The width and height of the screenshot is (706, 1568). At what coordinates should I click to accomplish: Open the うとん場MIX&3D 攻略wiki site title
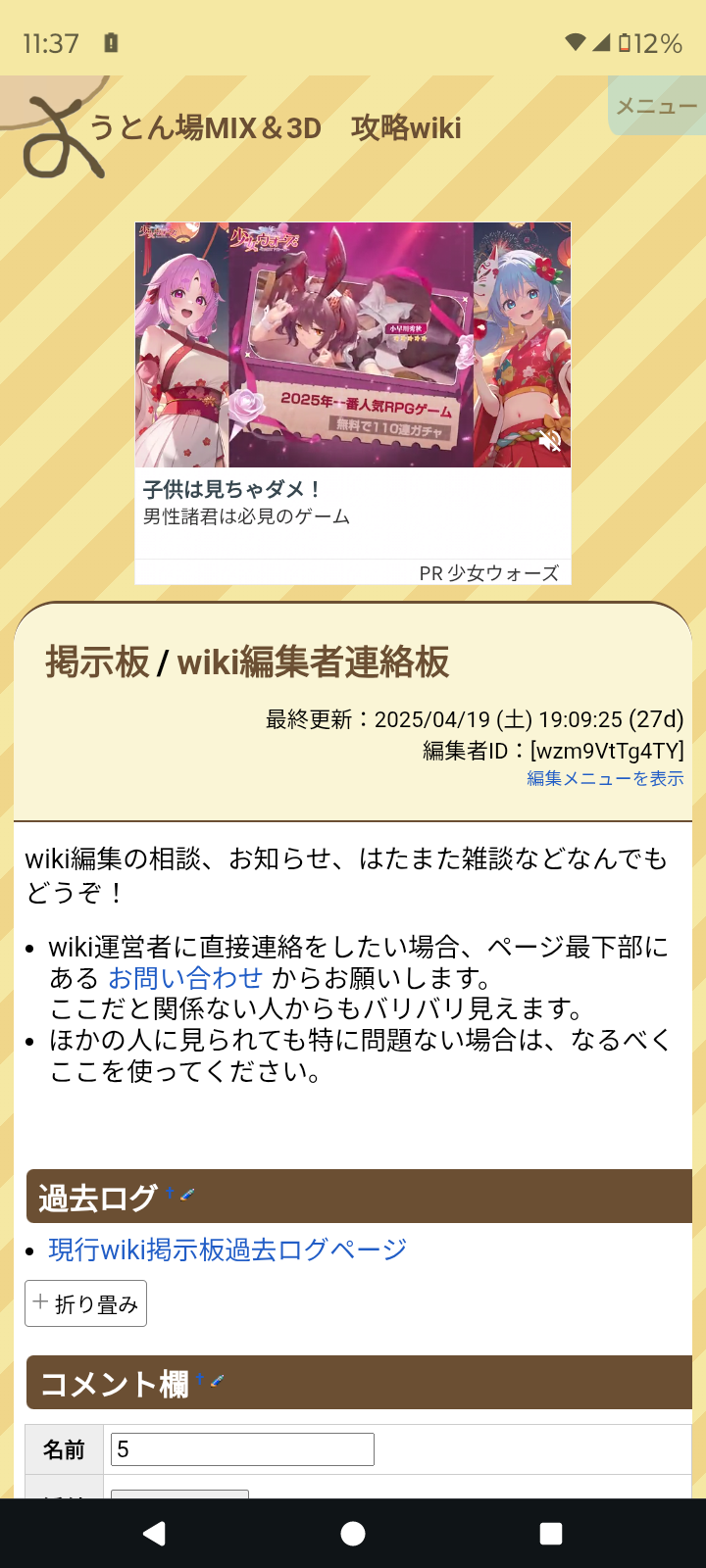[x=275, y=127]
